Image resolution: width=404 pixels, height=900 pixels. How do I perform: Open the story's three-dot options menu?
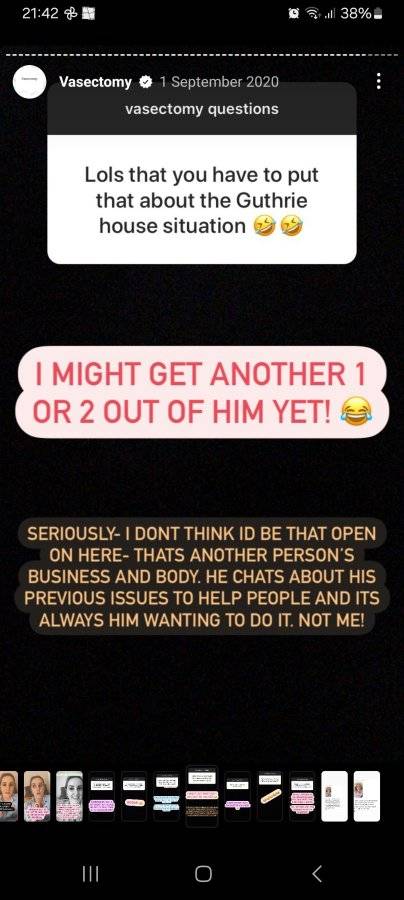pyautogui.click(x=378, y=82)
